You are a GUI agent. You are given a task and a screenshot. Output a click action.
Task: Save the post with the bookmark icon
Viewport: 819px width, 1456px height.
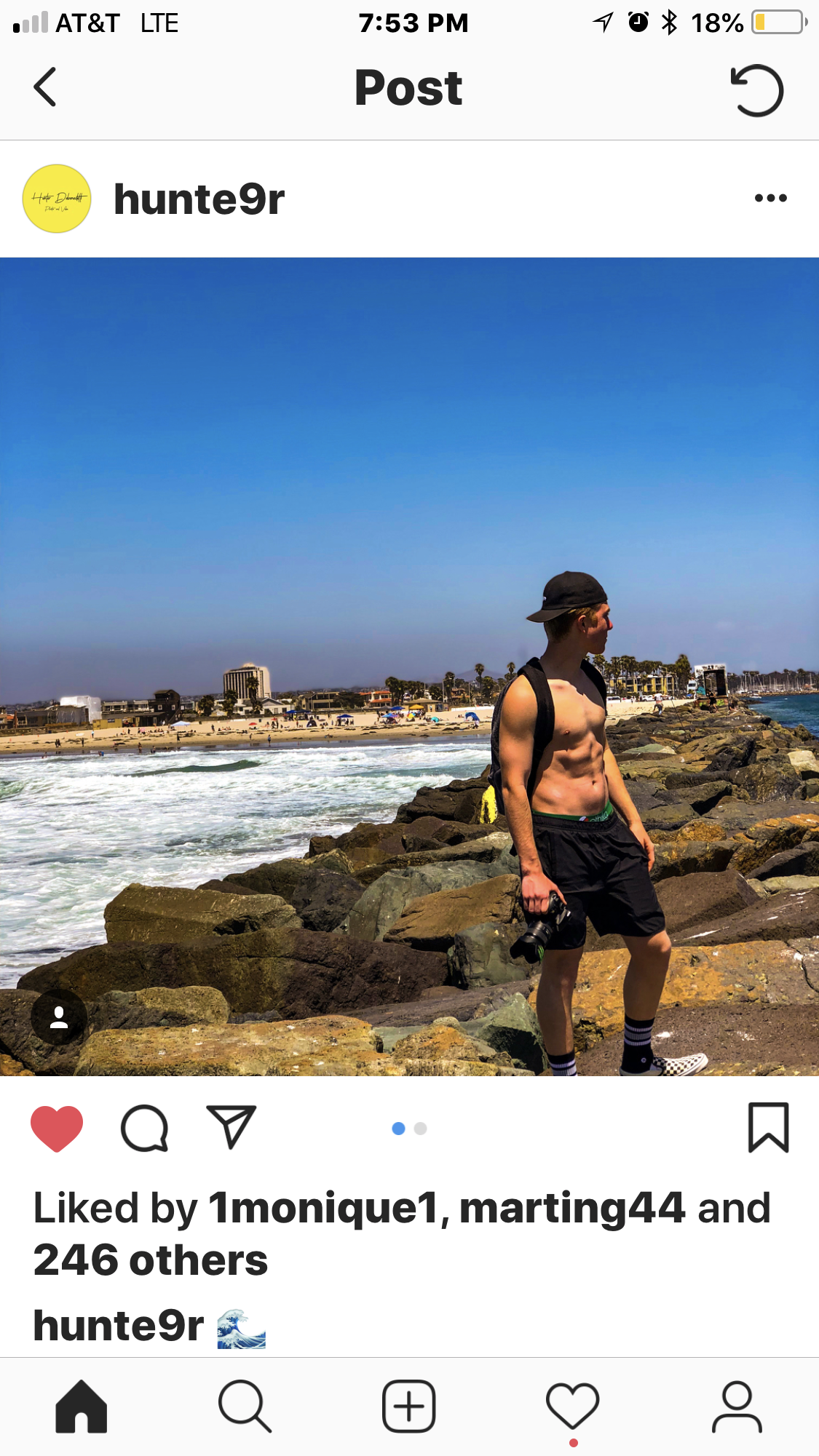[769, 1128]
